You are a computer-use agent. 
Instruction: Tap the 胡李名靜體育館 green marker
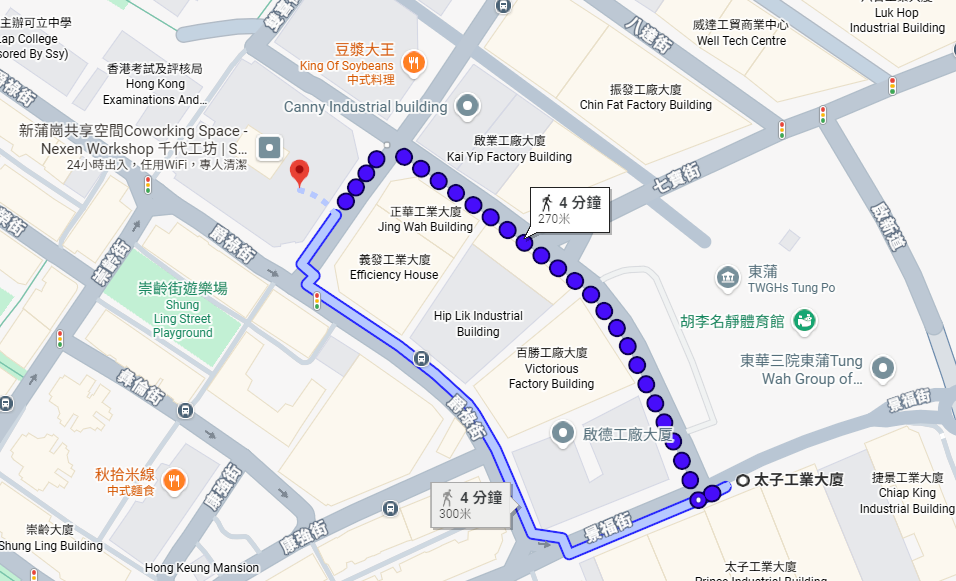[802, 321]
